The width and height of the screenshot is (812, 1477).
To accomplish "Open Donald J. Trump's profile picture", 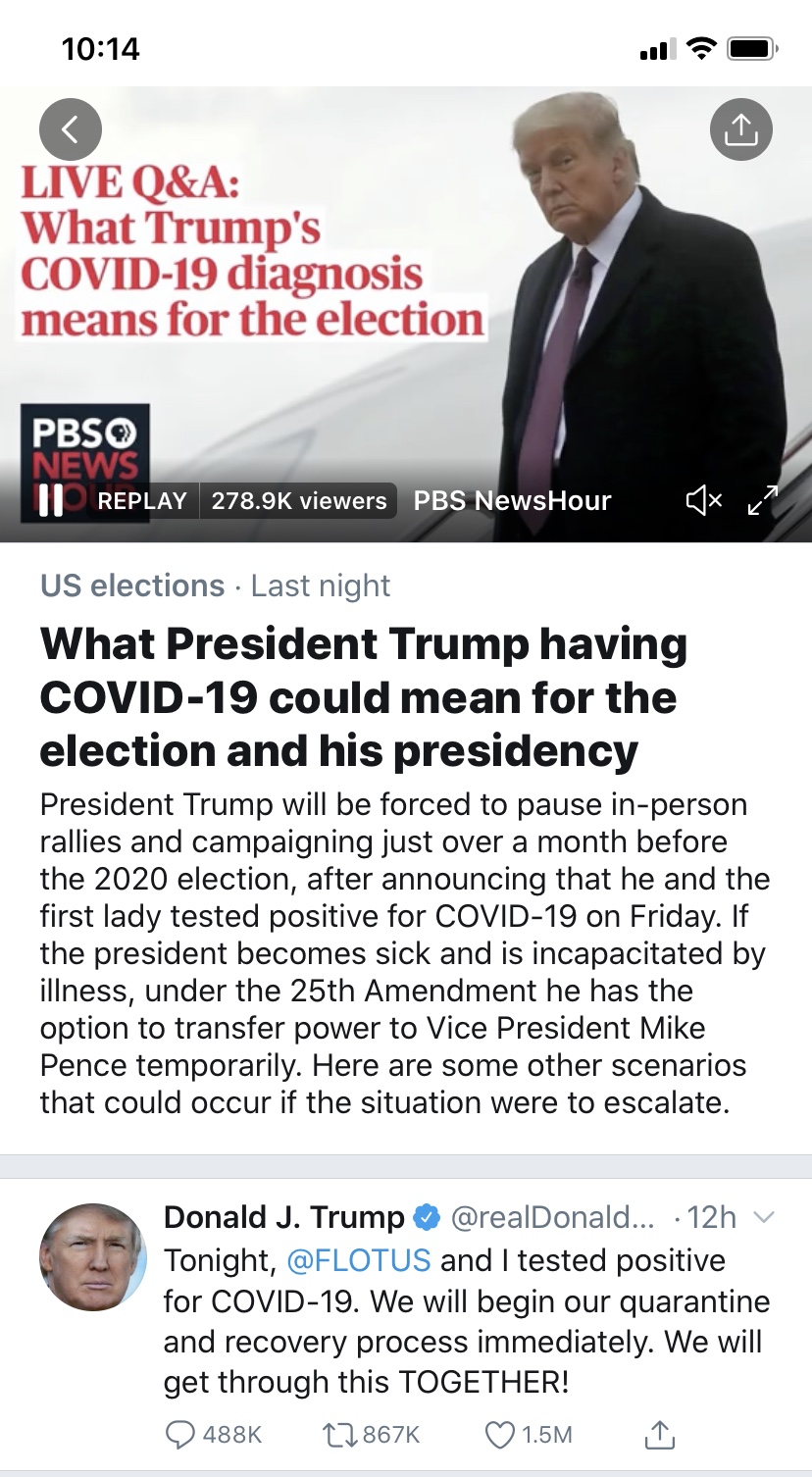I will 92,1256.
